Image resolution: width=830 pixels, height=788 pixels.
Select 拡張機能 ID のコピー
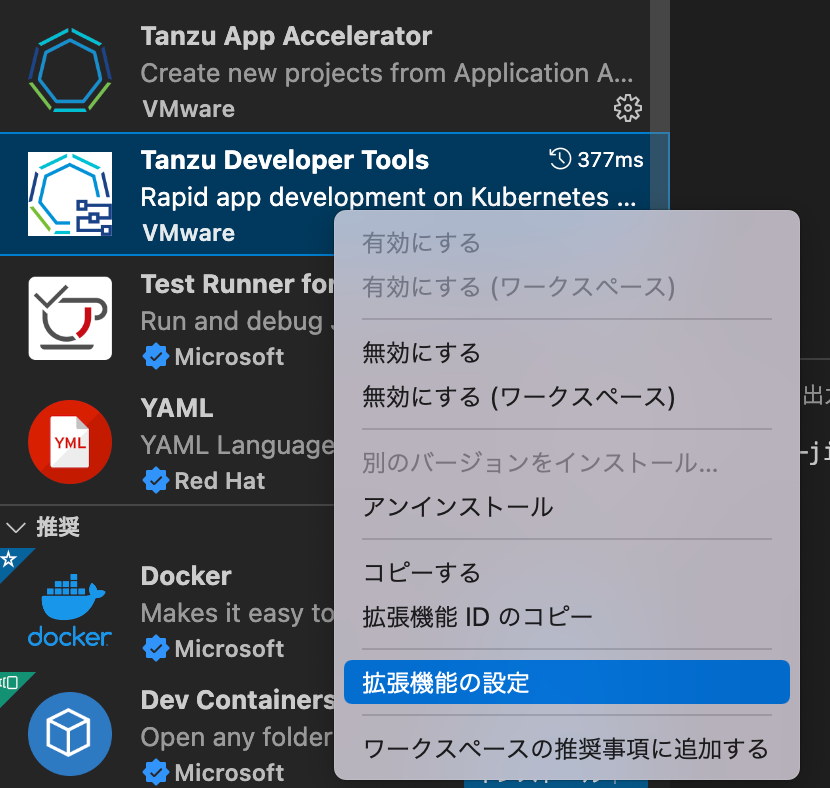[x=477, y=617]
